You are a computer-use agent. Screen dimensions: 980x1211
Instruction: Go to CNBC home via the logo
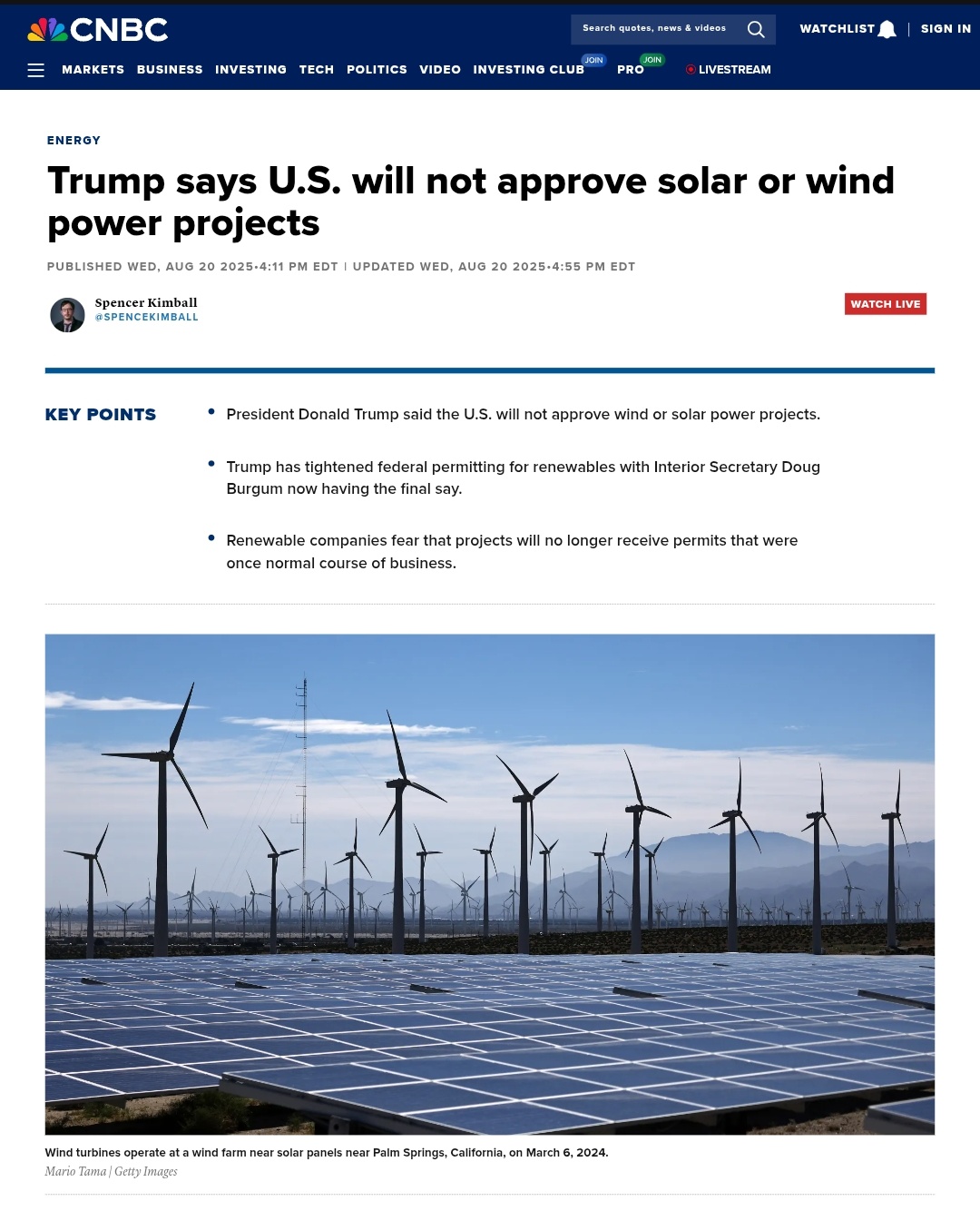[x=98, y=30]
